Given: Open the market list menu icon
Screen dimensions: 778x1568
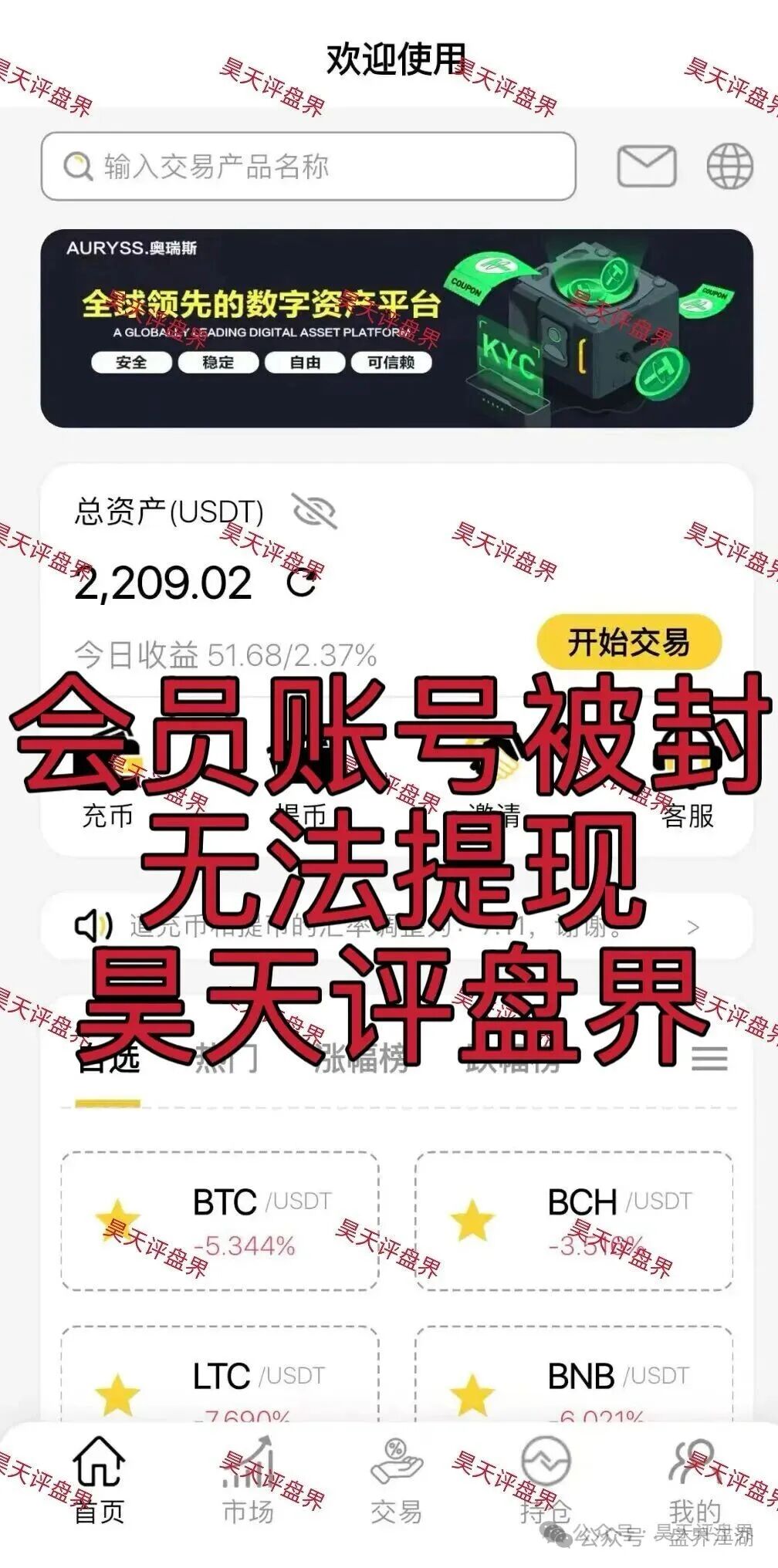Looking at the screenshot, I should coord(709,1058).
